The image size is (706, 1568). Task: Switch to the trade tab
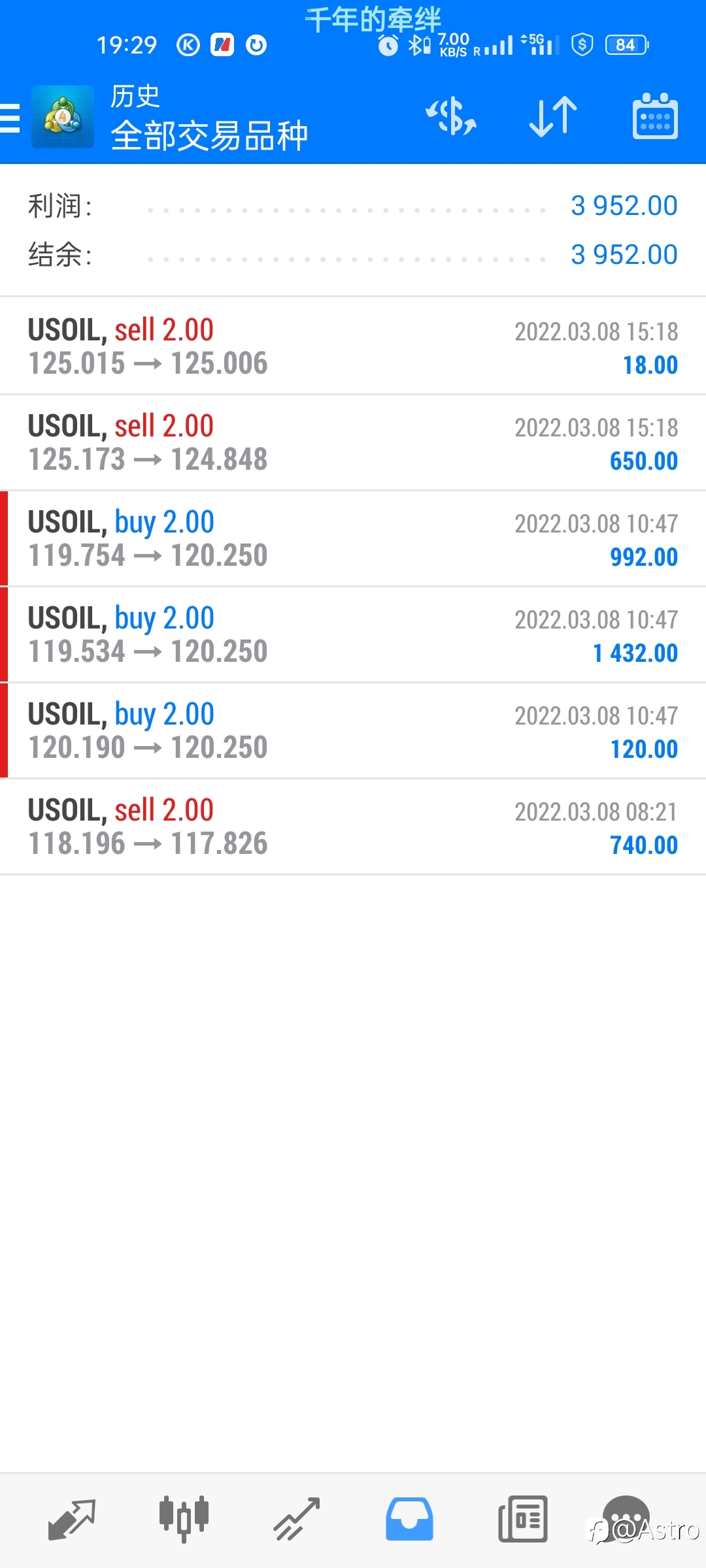297,1520
